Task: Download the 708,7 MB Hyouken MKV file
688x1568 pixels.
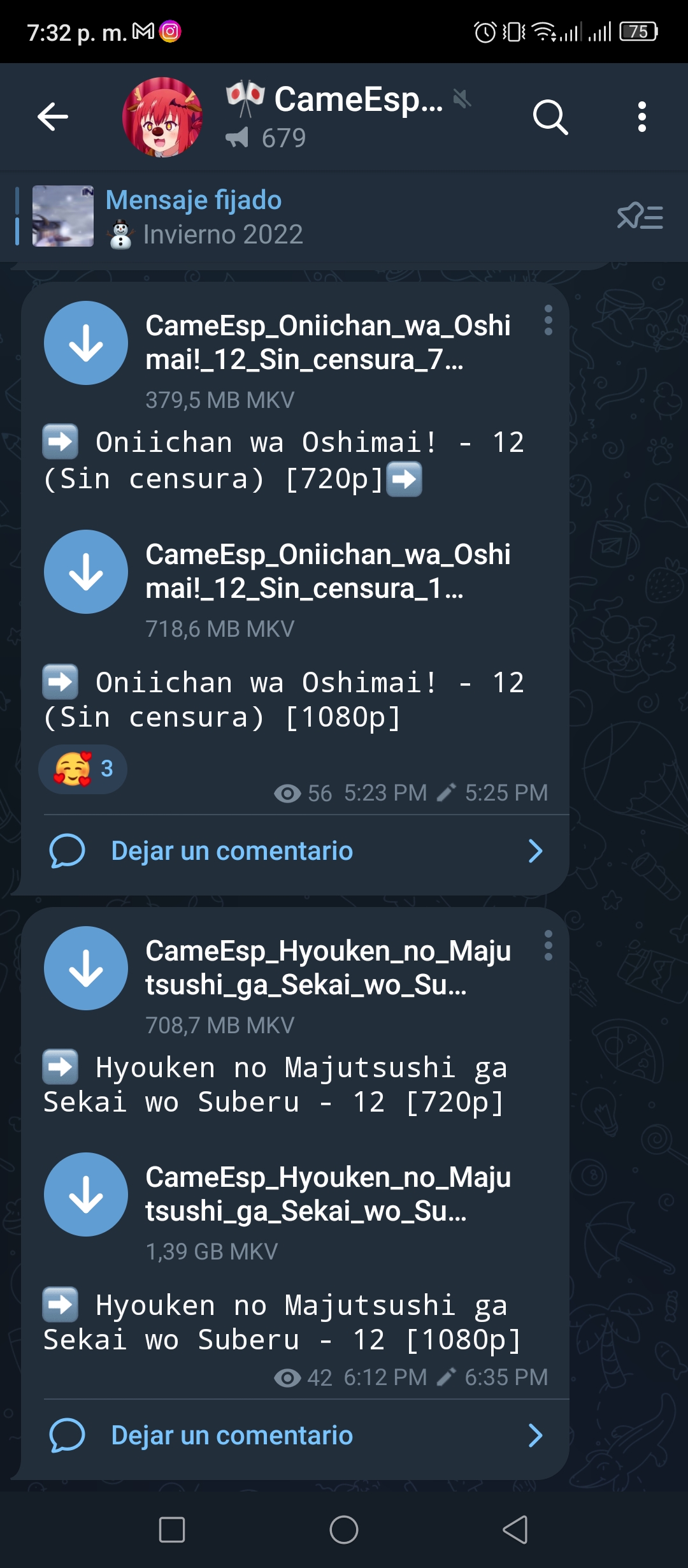Action: pos(86,968)
